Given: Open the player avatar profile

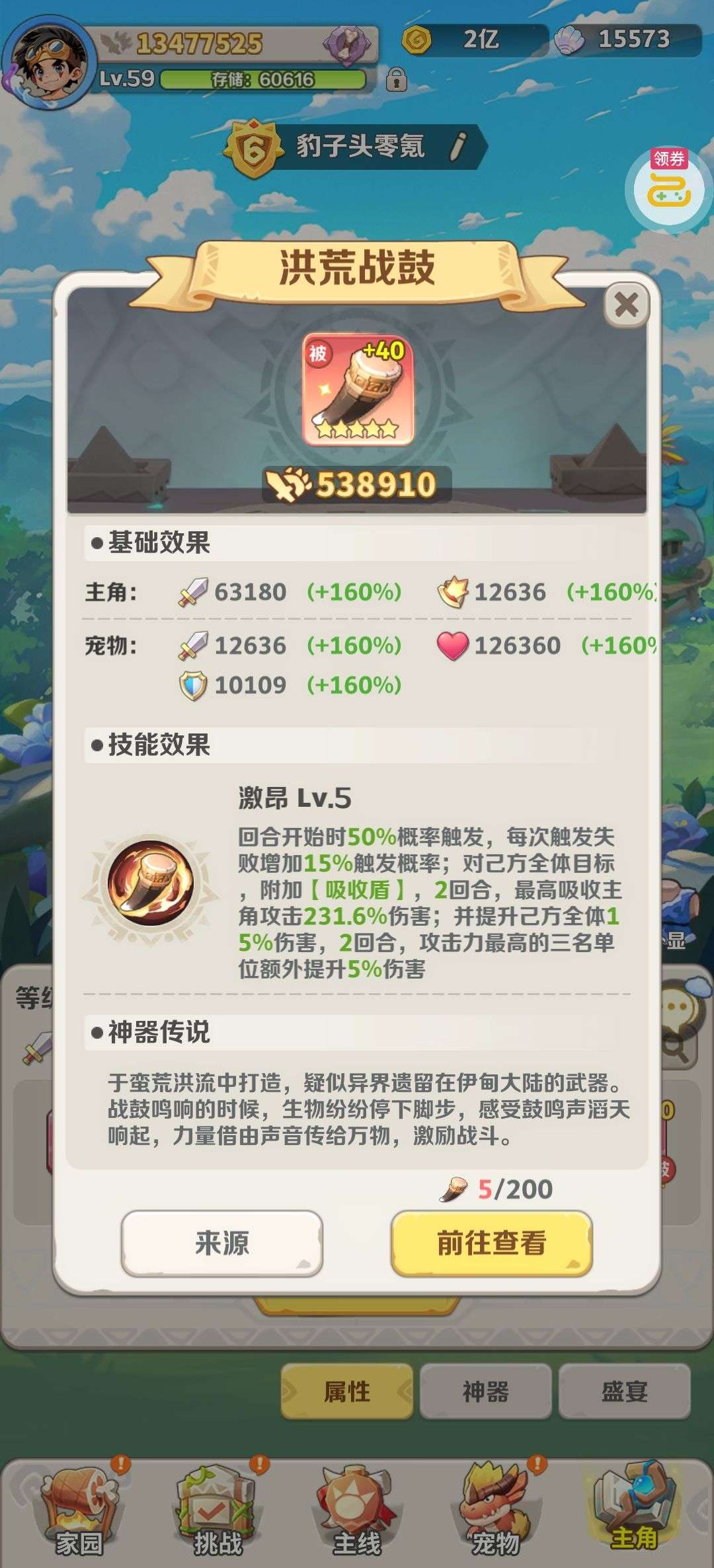Looking at the screenshot, I should click(48, 63).
